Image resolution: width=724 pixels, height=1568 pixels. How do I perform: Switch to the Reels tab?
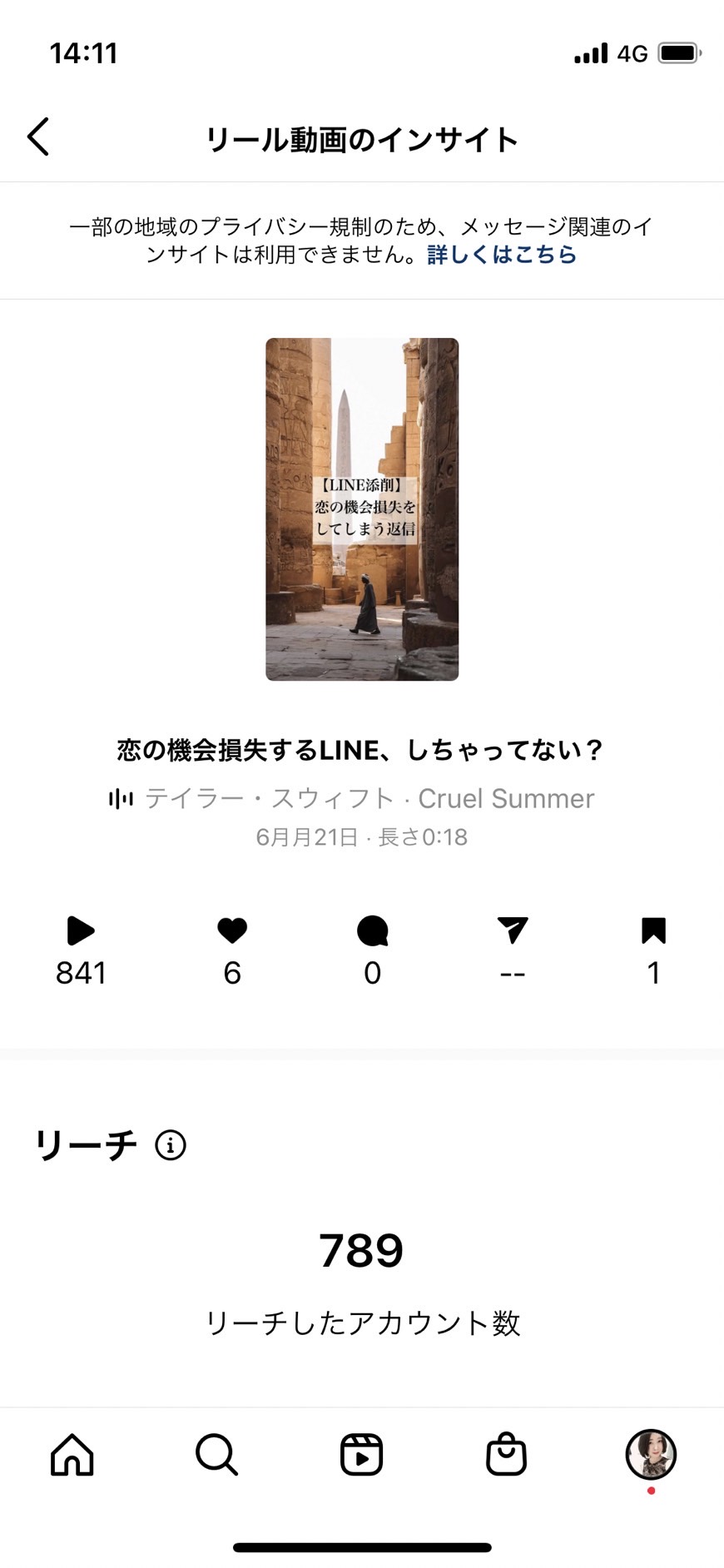point(362,1455)
